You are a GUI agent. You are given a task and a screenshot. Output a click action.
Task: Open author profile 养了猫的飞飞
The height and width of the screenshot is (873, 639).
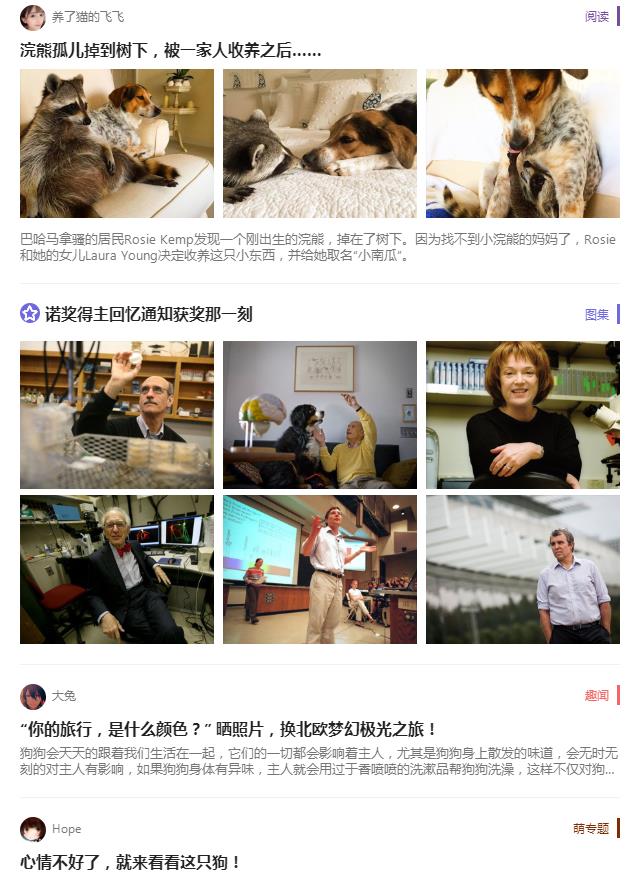point(88,17)
